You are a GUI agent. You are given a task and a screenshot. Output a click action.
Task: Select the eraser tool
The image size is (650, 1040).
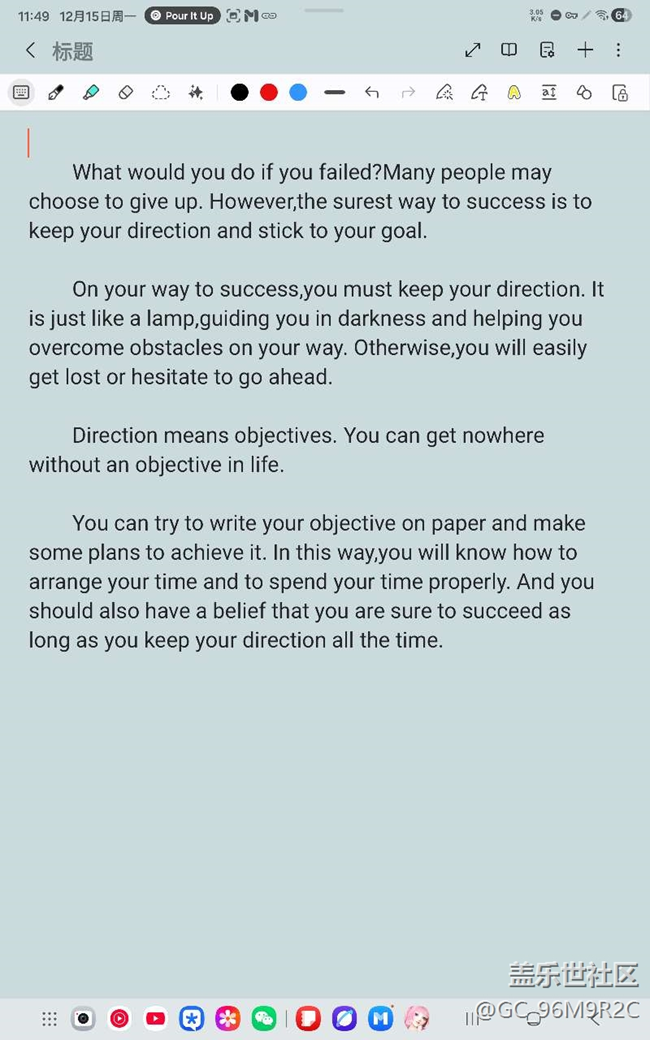[x=125, y=92]
